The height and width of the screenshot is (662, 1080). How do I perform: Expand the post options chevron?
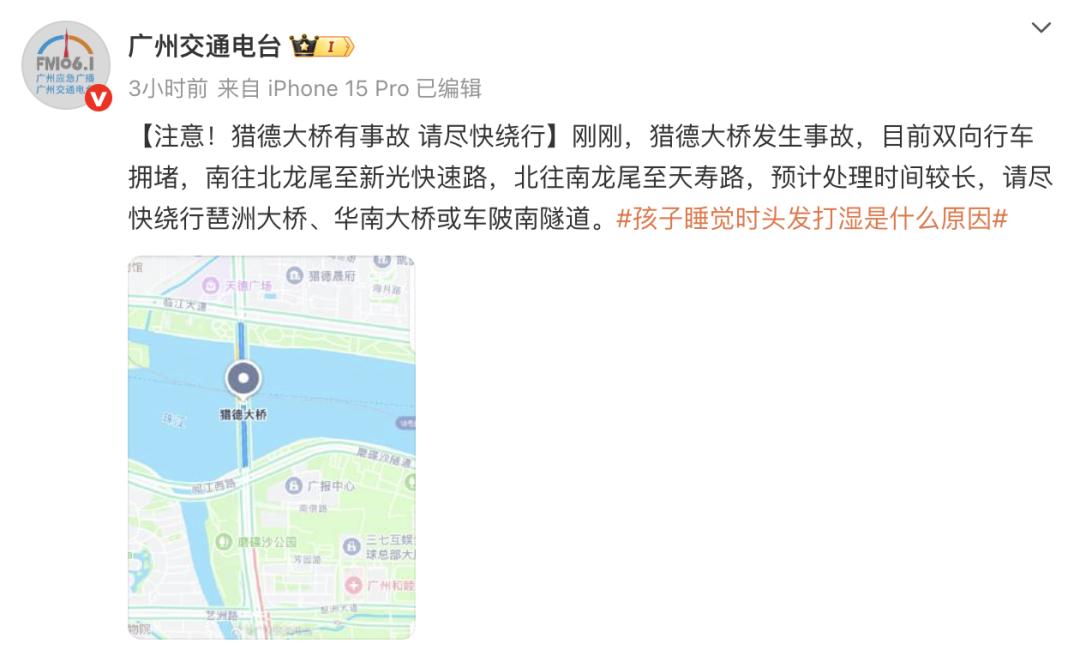click(x=1041, y=28)
